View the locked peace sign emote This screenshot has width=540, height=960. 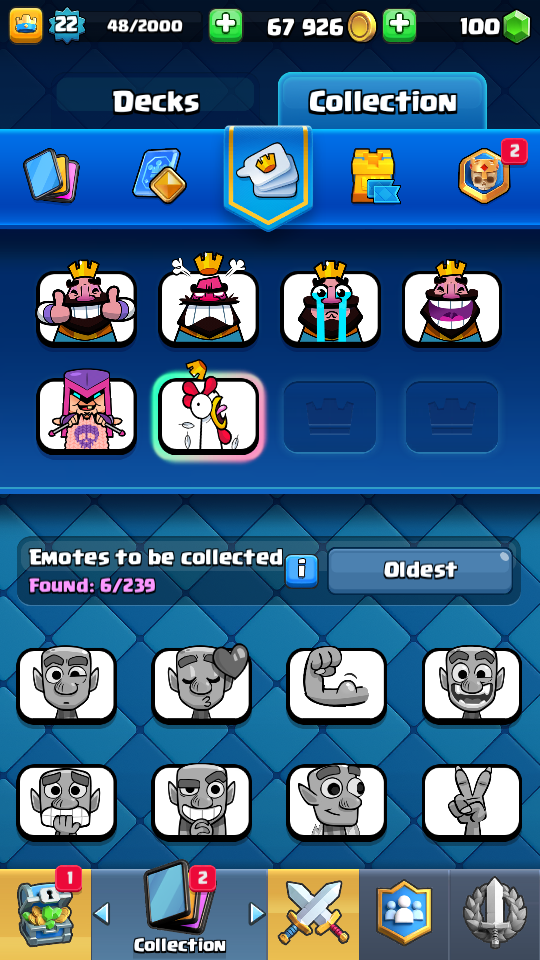(472, 801)
